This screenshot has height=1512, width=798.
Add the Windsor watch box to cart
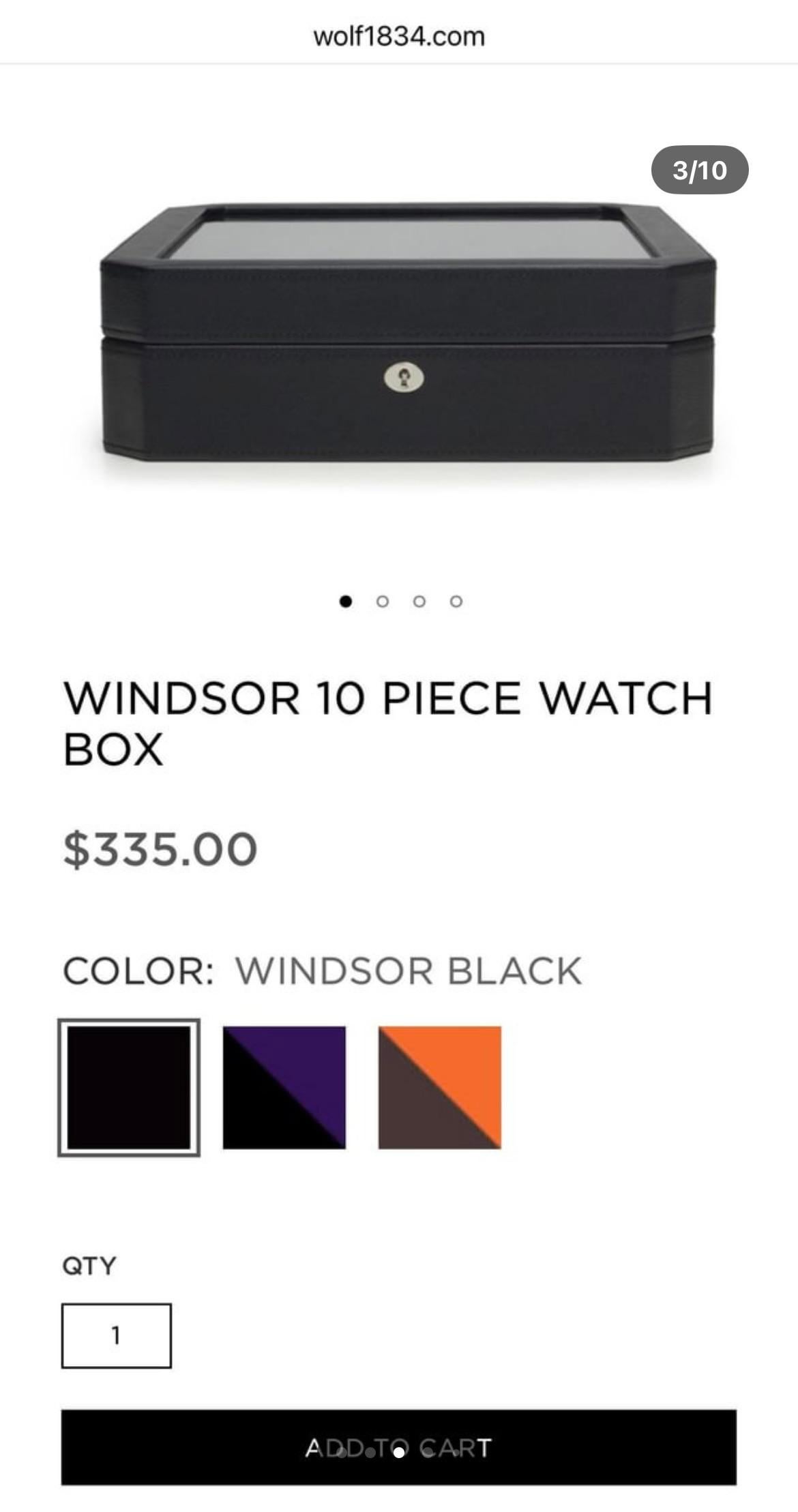coord(398,1447)
